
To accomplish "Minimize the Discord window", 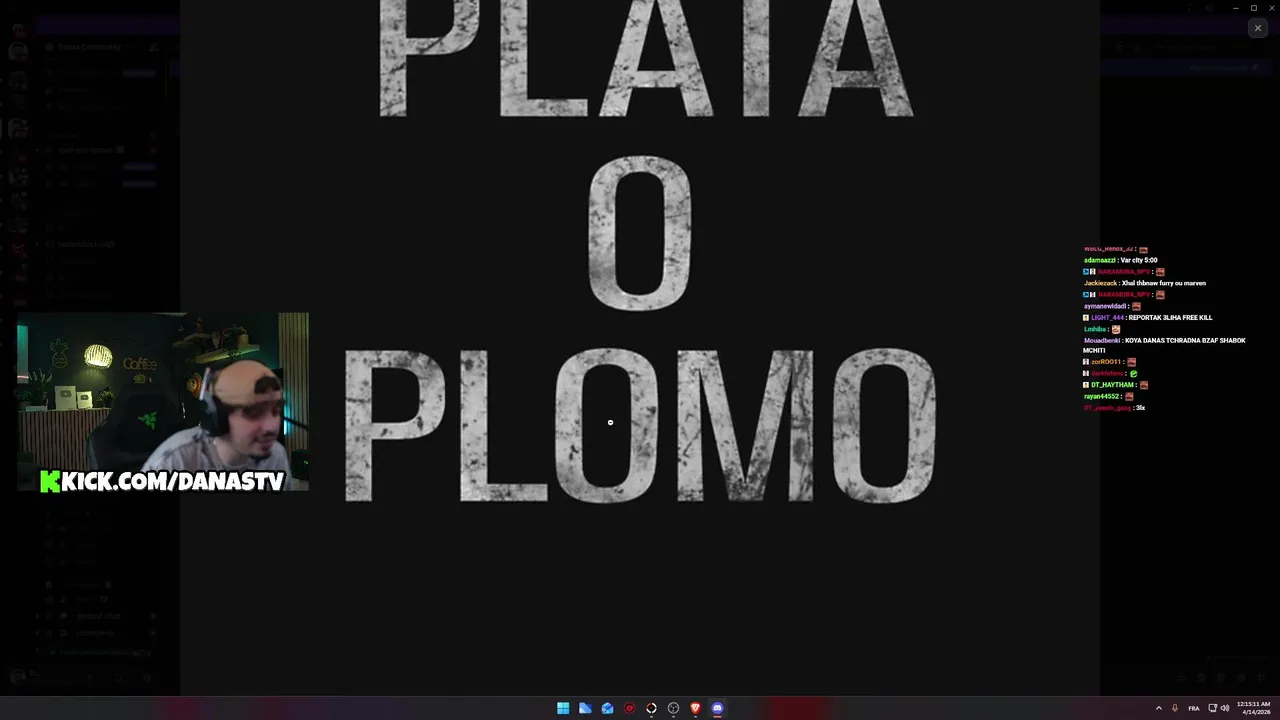I will 1236,8.
